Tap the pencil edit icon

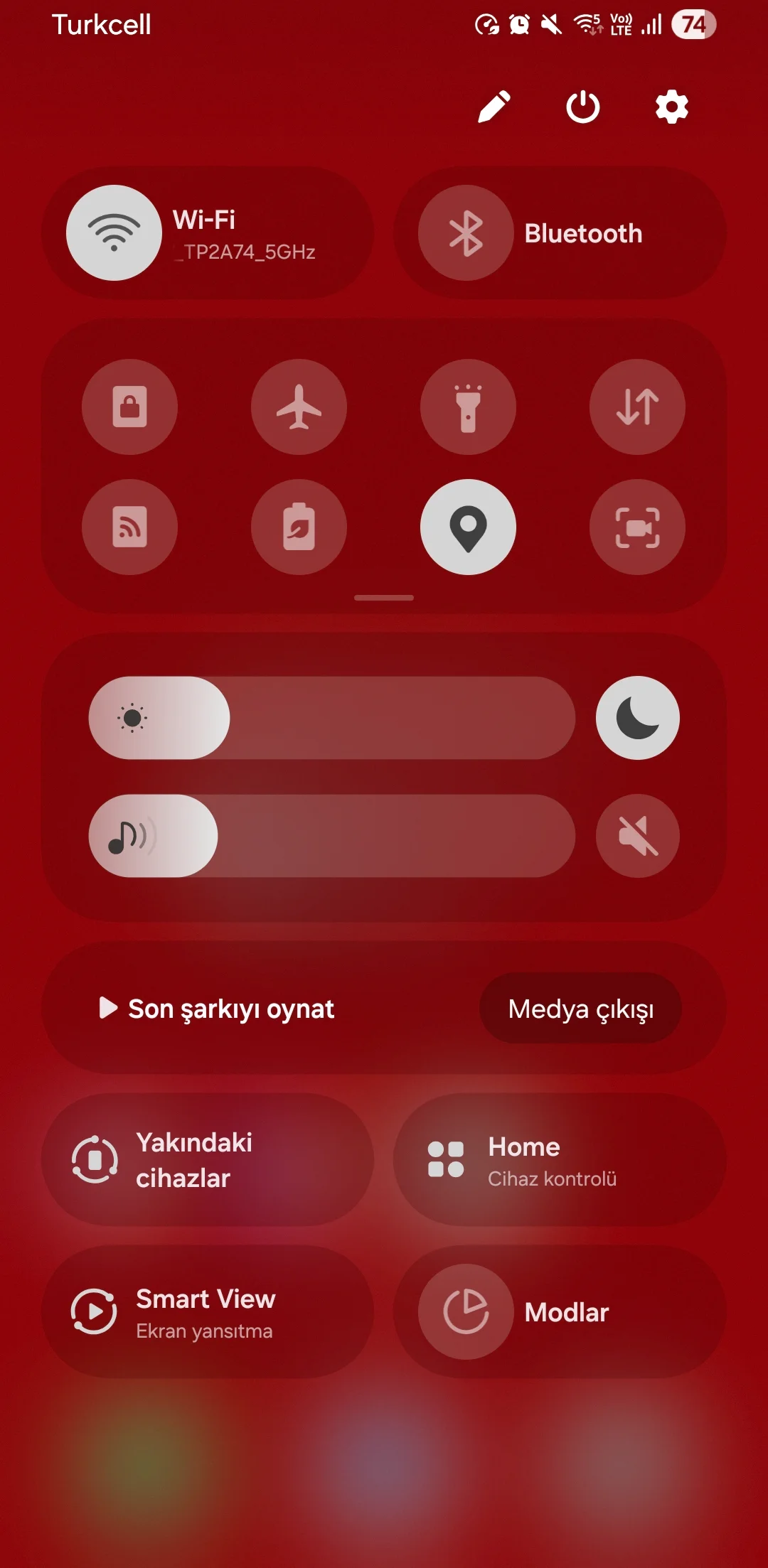point(494,107)
